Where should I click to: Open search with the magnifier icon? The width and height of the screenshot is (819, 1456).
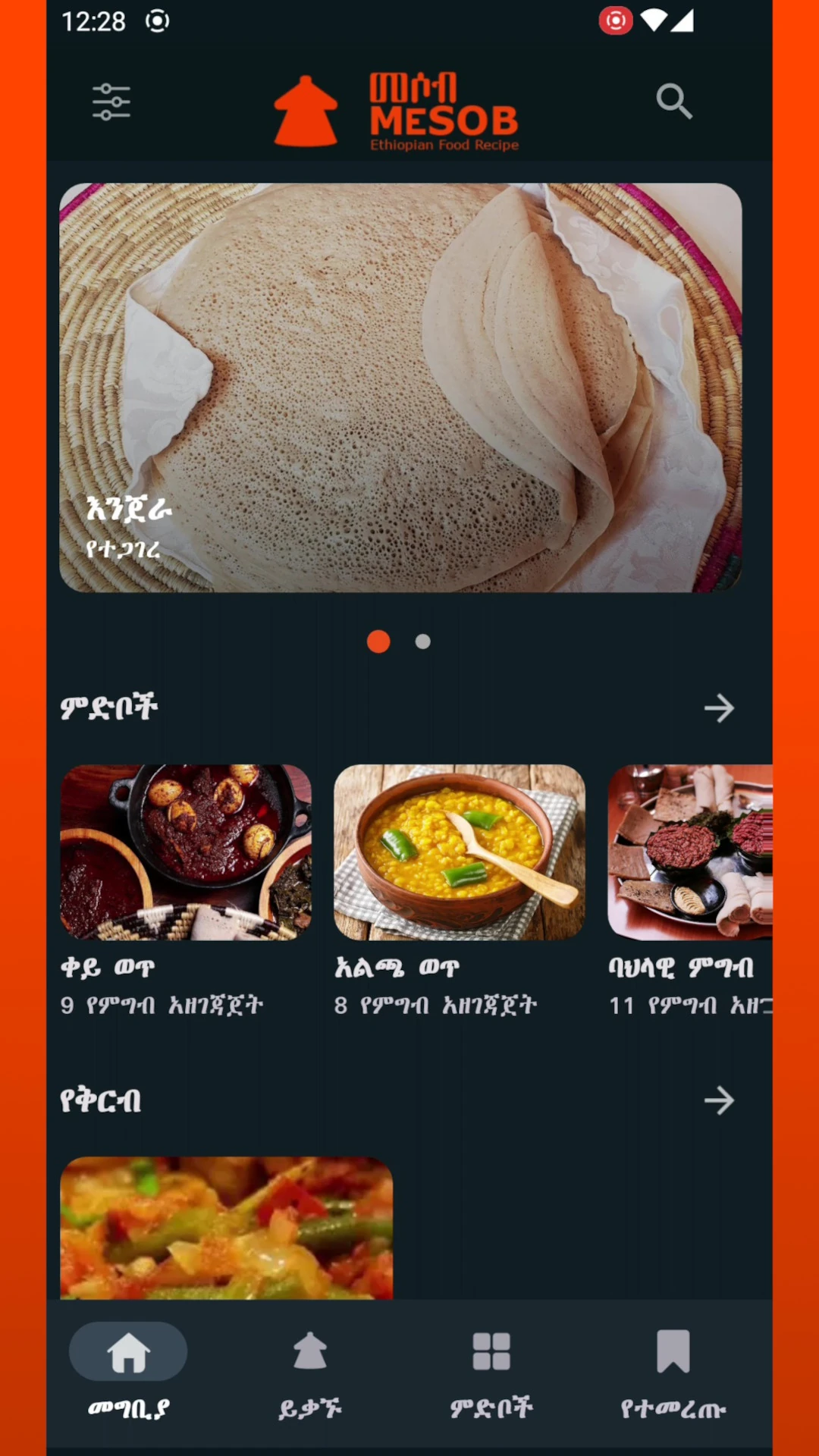pyautogui.click(x=673, y=101)
